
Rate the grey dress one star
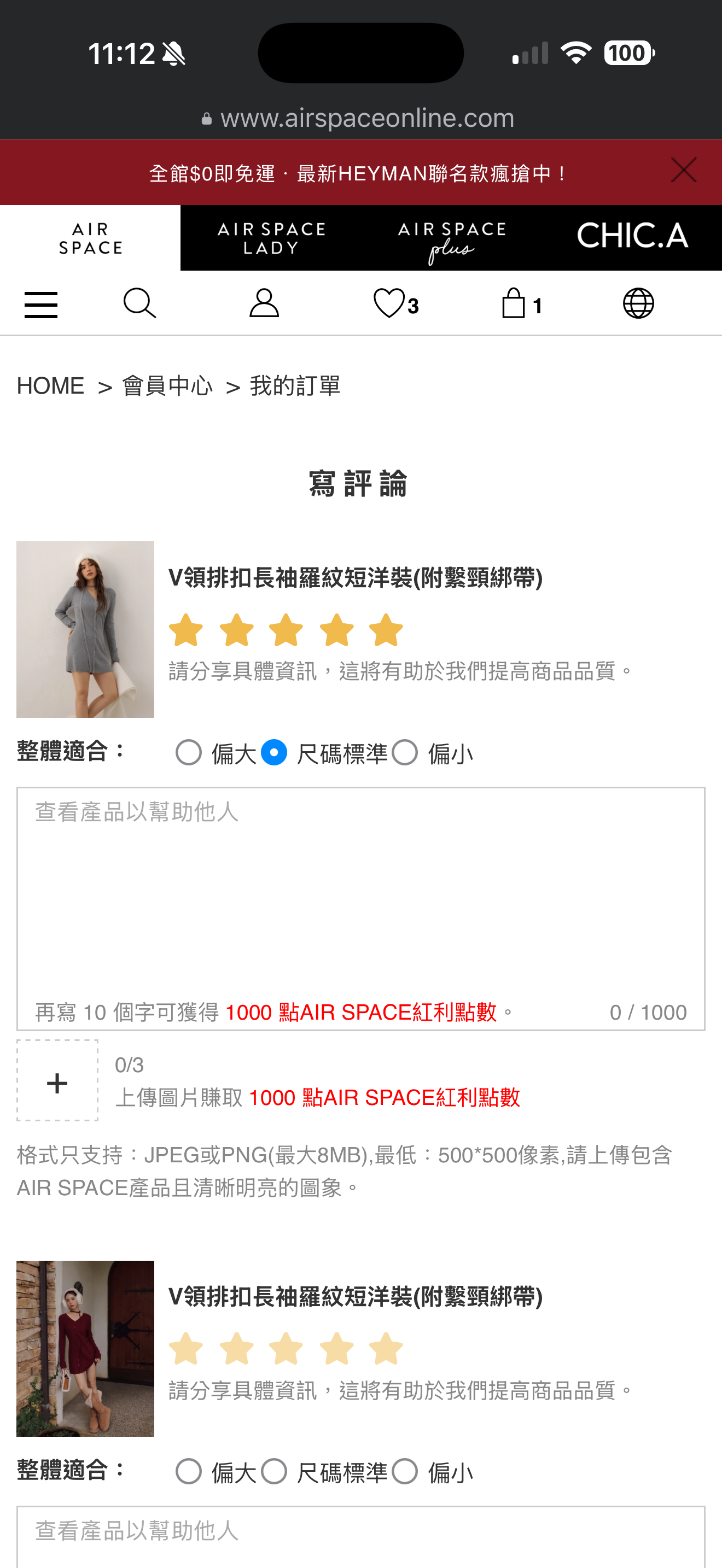185,630
